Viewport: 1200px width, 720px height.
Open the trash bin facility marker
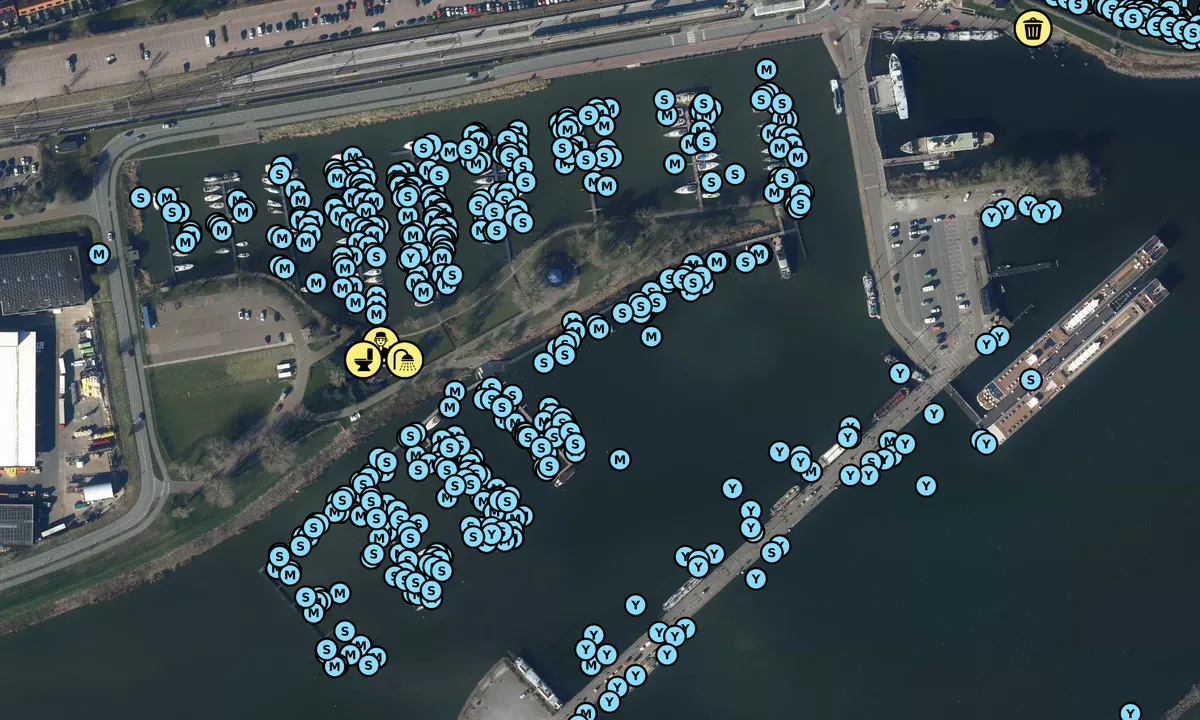[x=1033, y=29]
